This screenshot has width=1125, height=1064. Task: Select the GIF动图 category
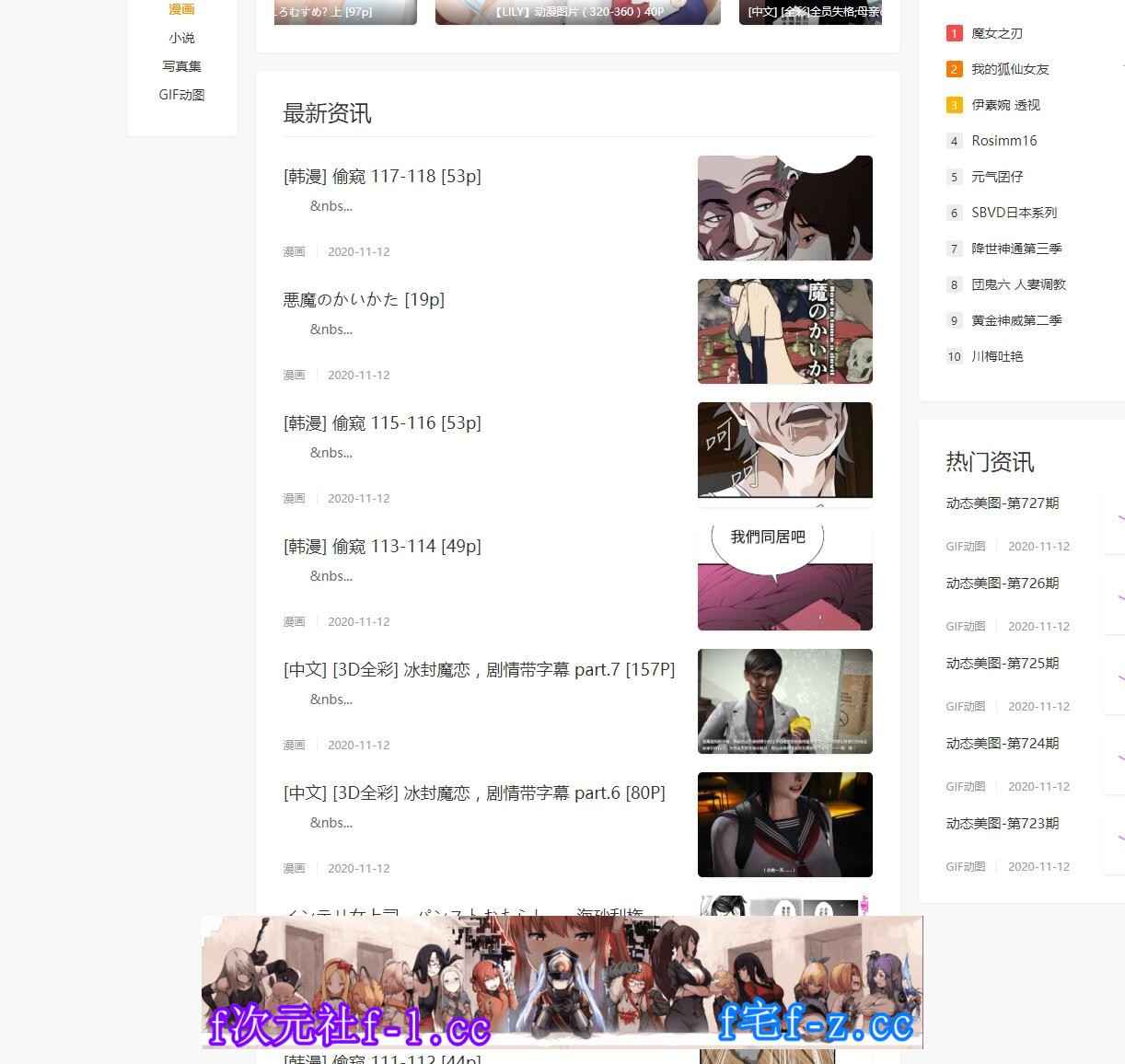point(181,95)
